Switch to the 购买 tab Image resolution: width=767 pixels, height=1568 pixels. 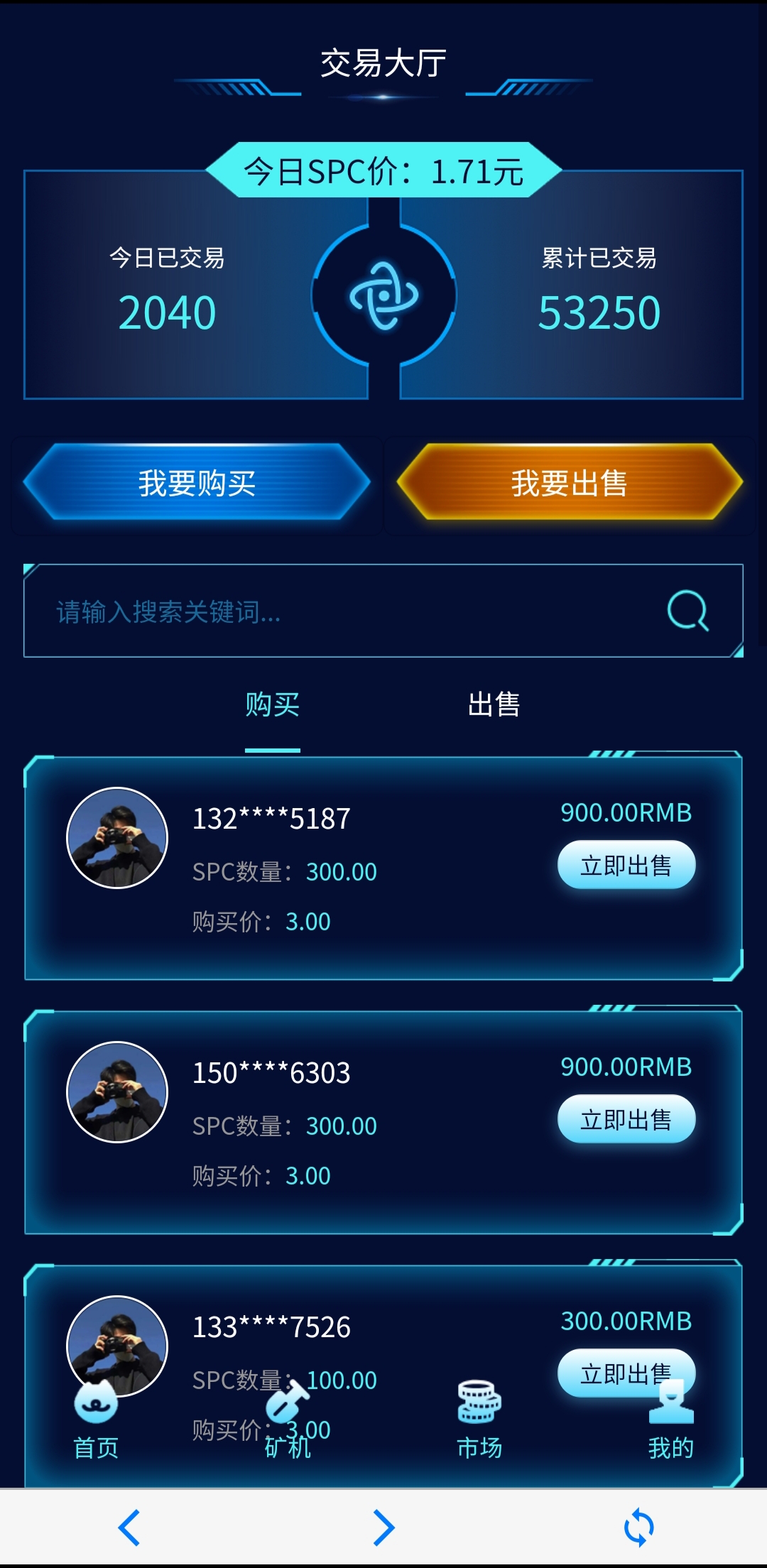[x=271, y=704]
